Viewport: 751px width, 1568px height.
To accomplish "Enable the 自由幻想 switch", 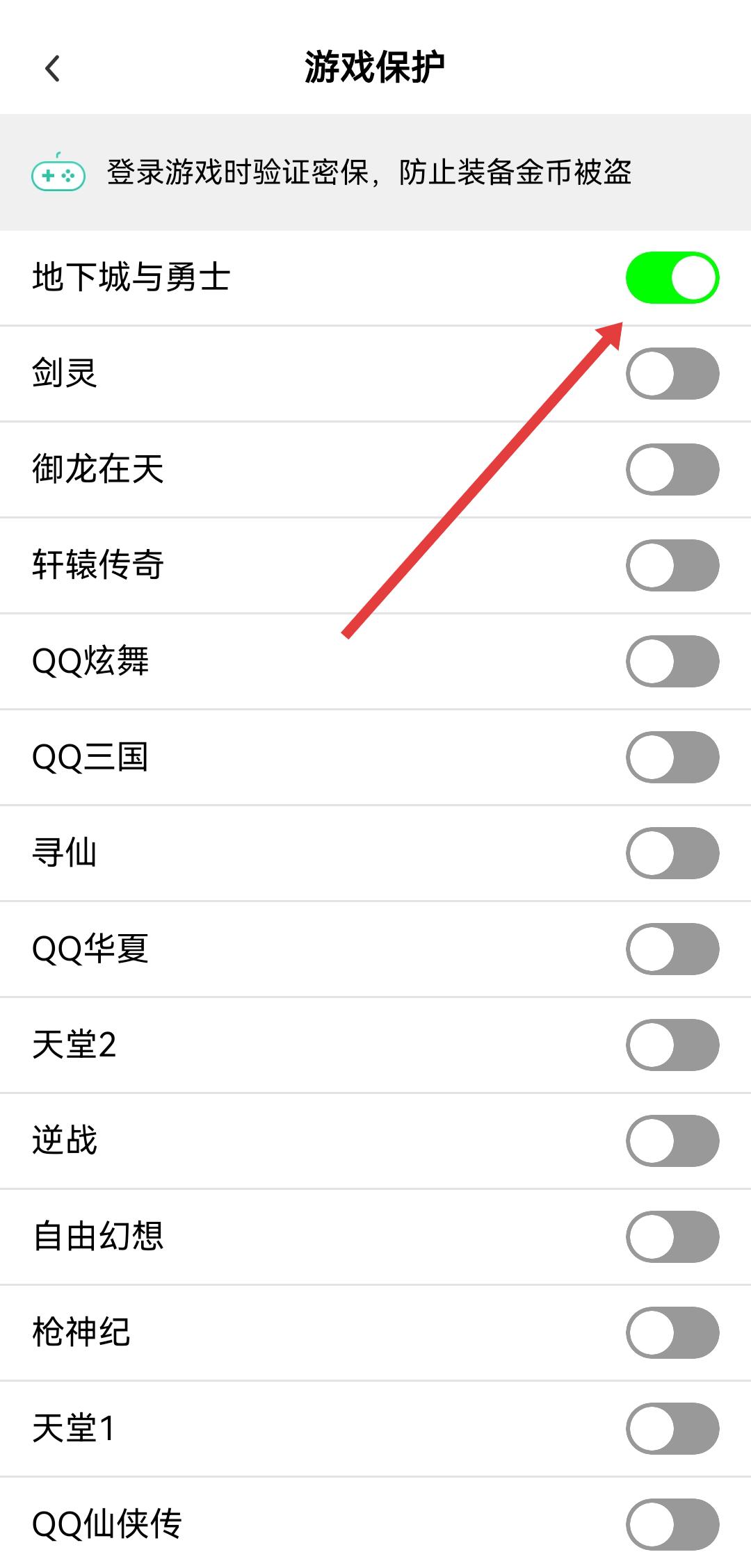I will point(672,1237).
